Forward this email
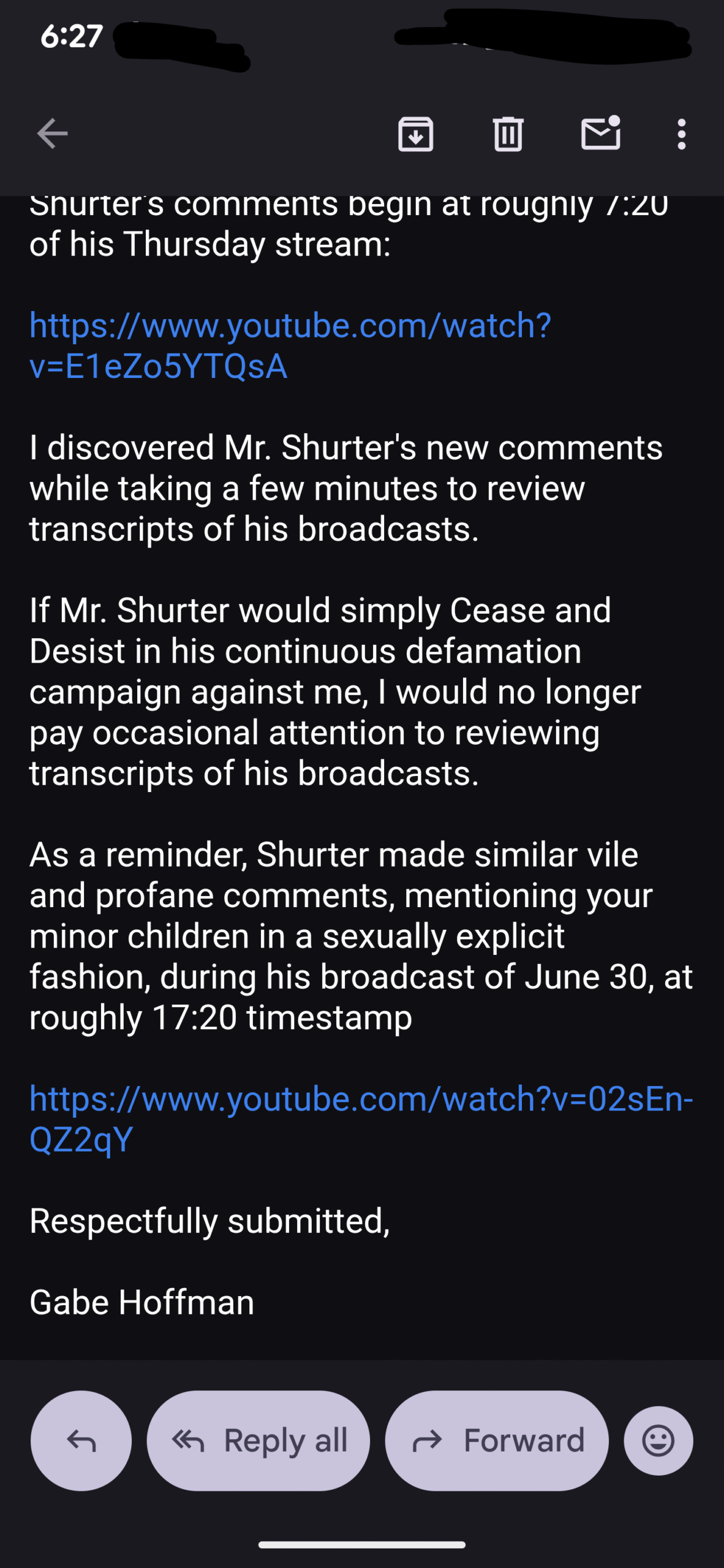Viewport: 724px width, 1568px height. click(x=497, y=1440)
